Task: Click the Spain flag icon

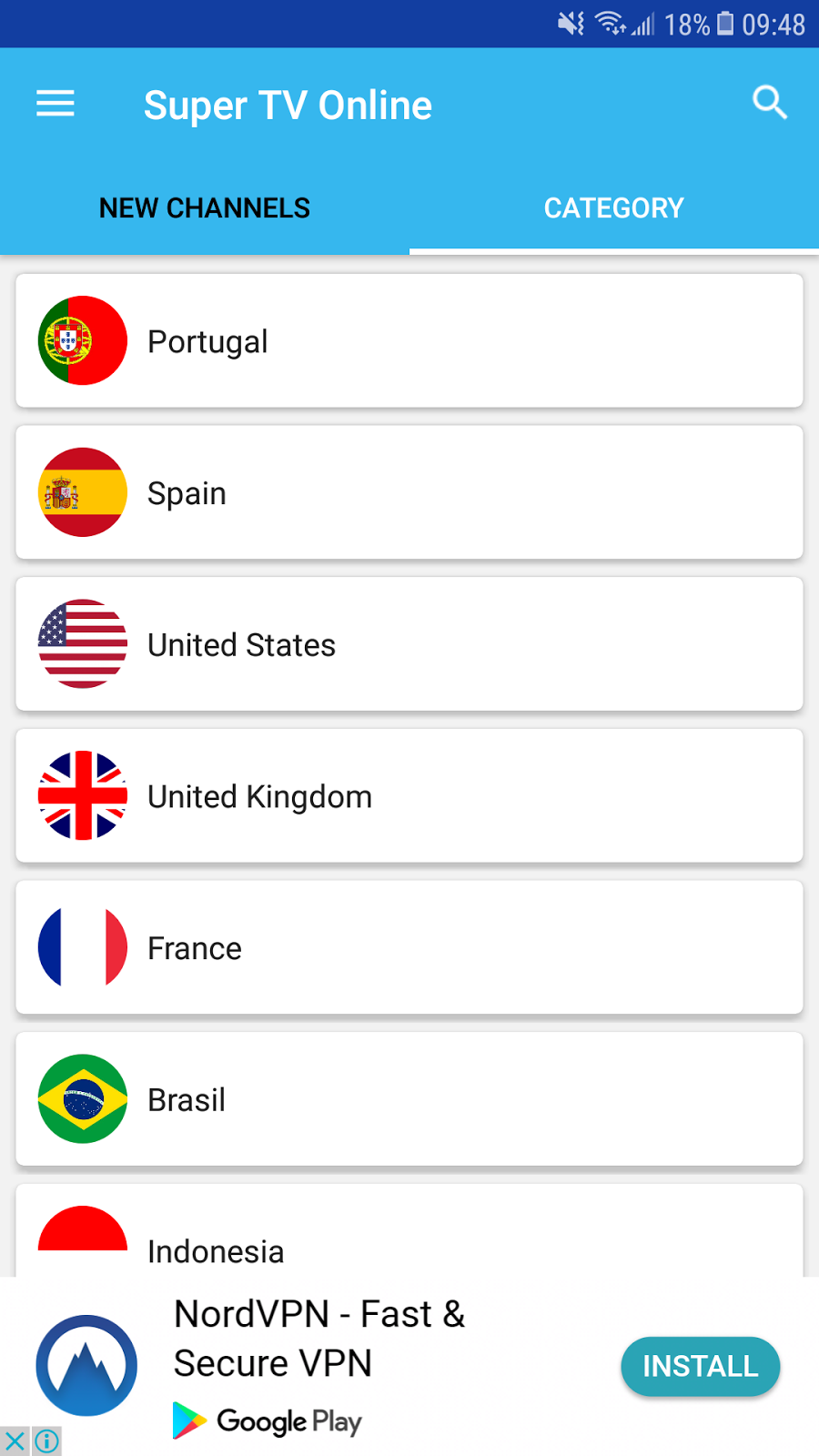Action: click(x=82, y=492)
